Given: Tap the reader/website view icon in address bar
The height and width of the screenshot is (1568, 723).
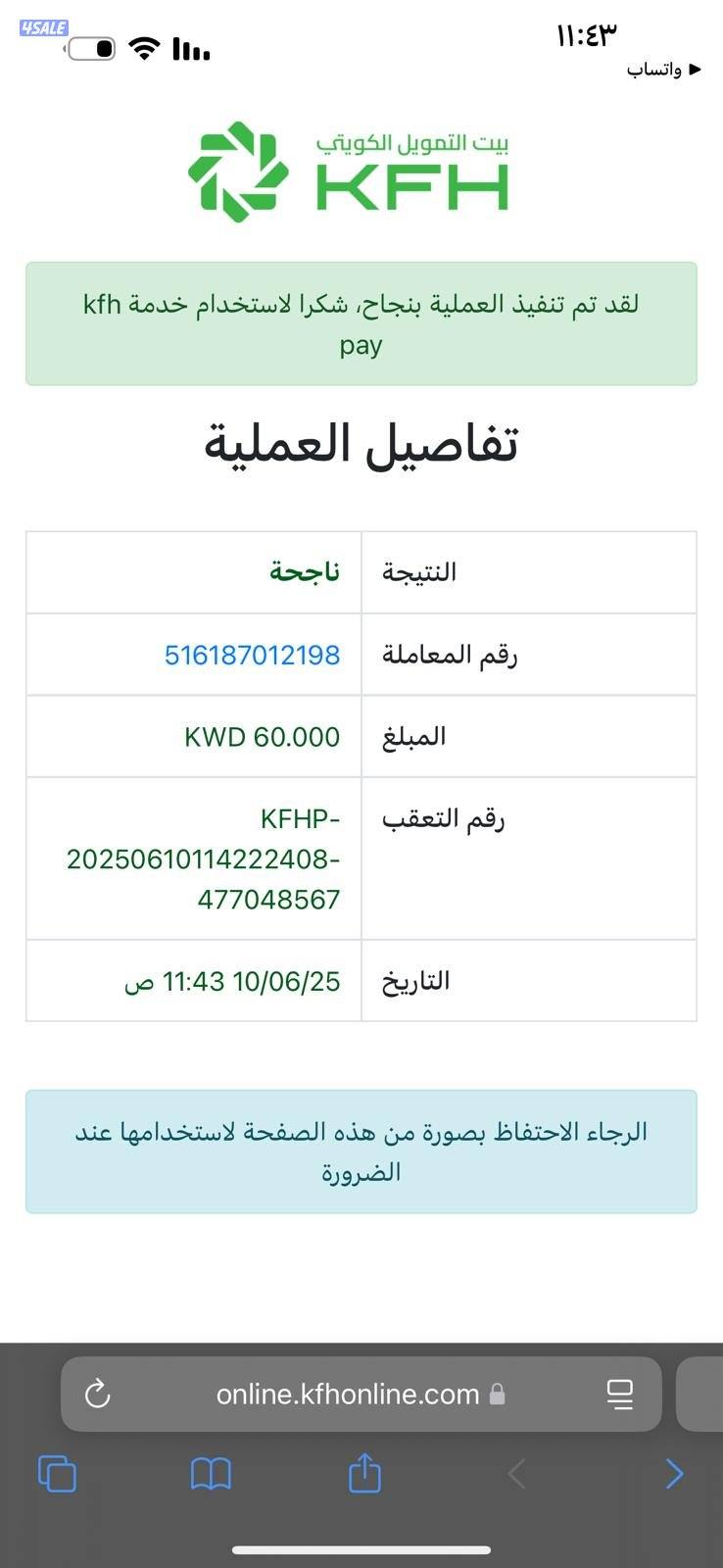Looking at the screenshot, I should coord(620,1394).
